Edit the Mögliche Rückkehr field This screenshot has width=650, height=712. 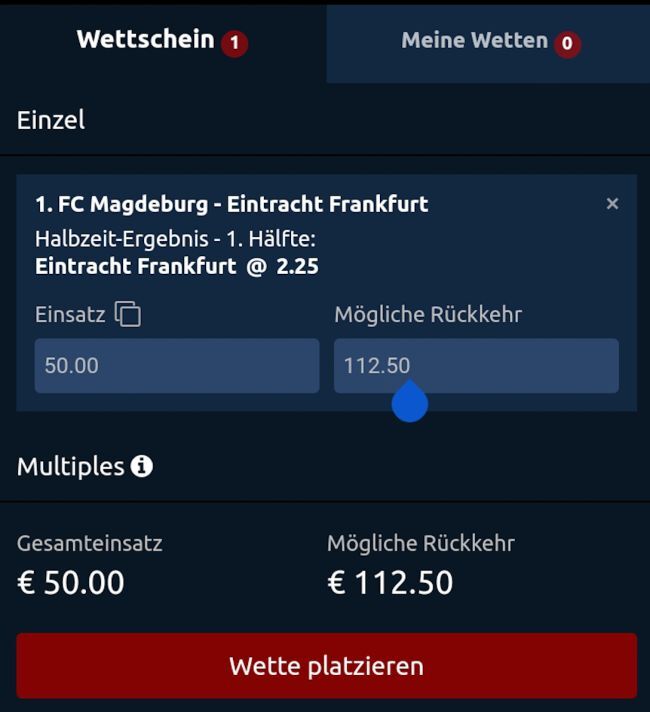pyautogui.click(x=476, y=366)
